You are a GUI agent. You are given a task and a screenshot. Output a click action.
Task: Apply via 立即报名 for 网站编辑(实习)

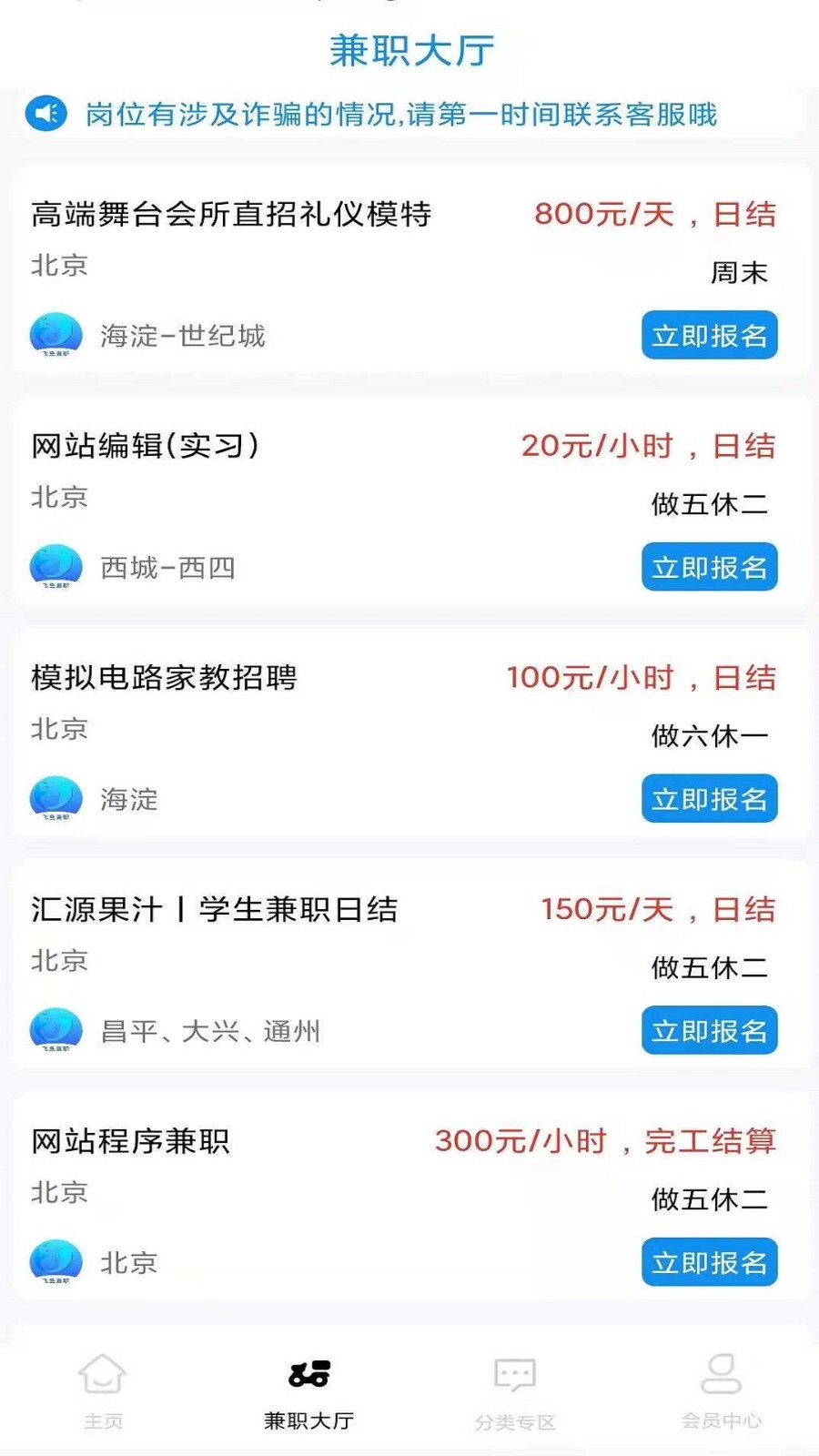709,567
